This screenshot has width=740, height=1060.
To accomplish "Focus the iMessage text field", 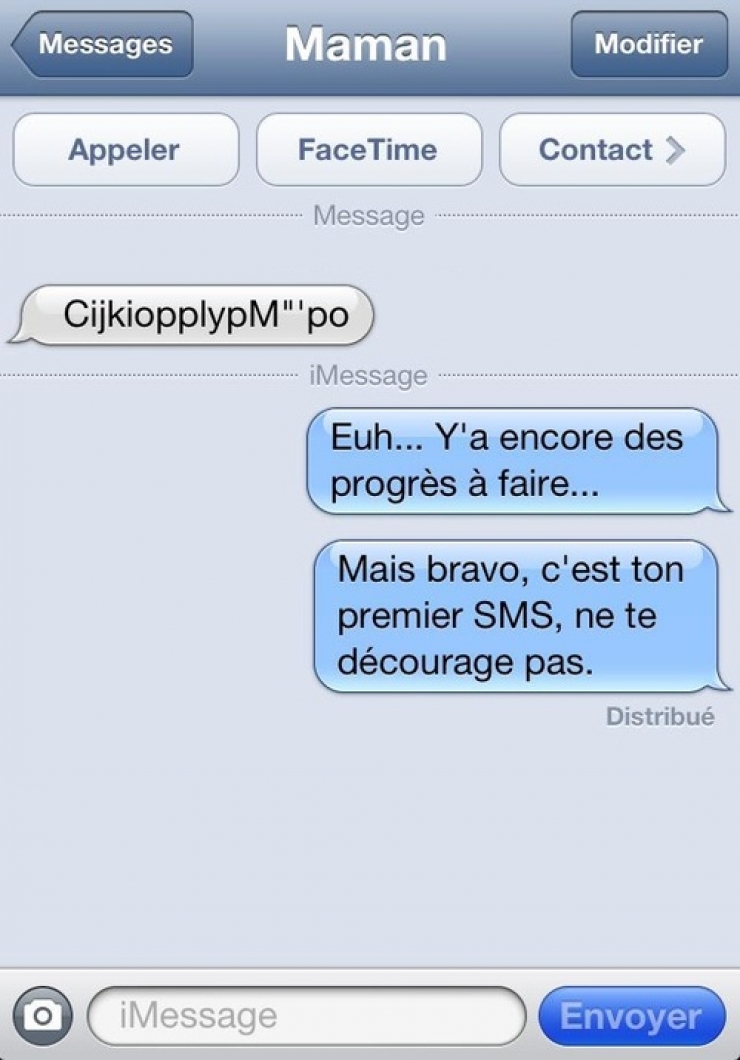I will pyautogui.click(x=305, y=1016).
